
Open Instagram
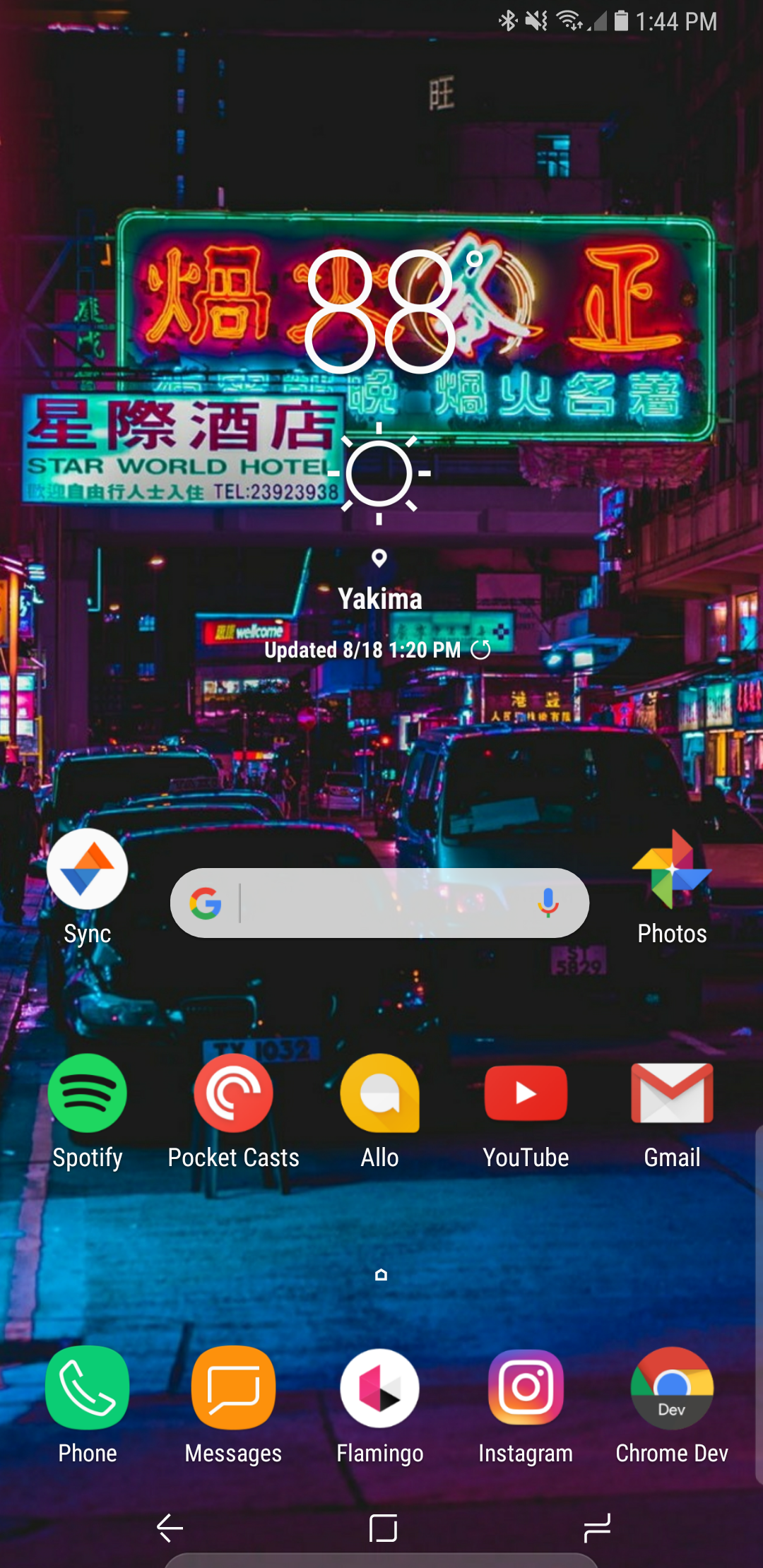pos(526,1388)
